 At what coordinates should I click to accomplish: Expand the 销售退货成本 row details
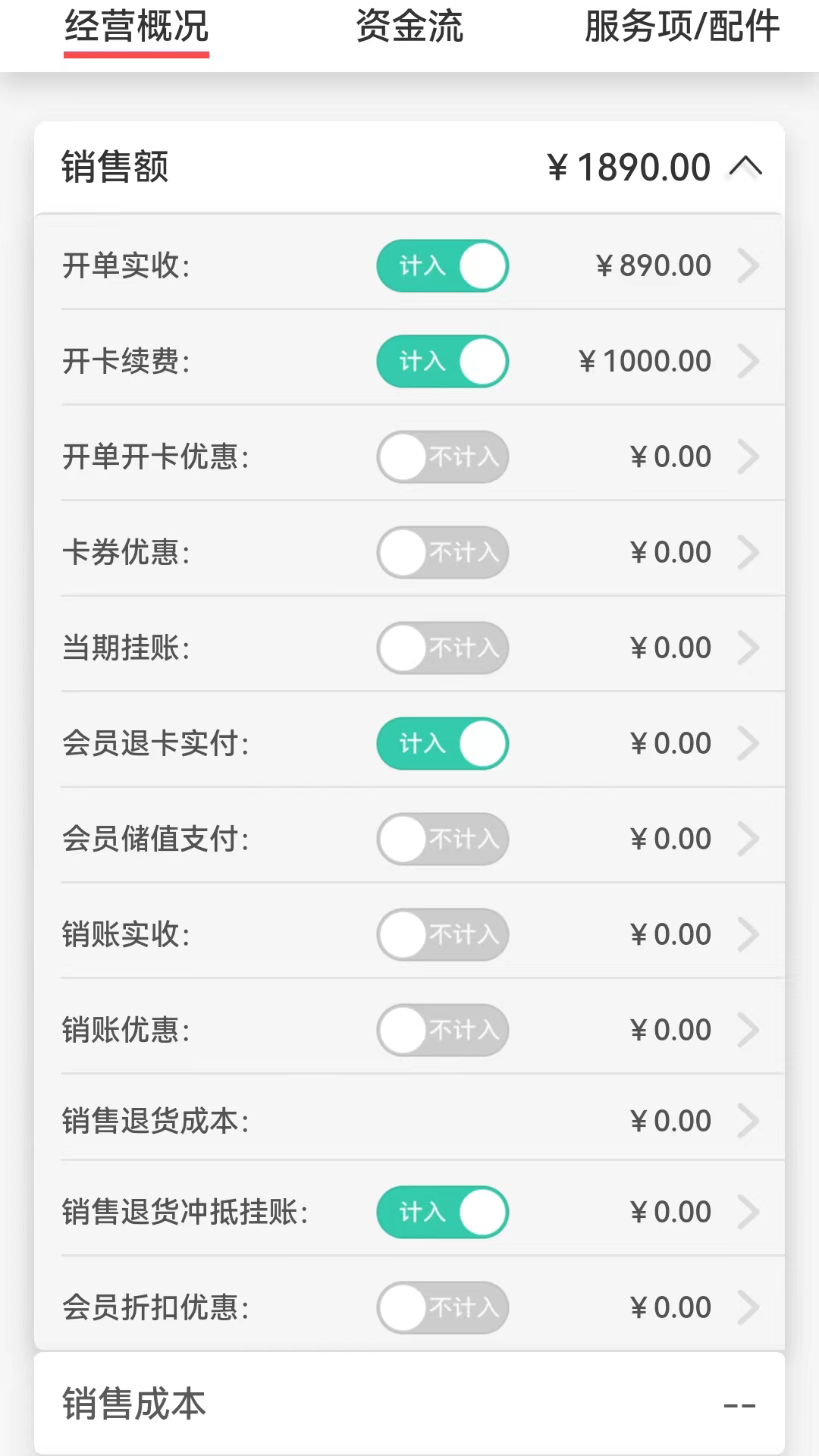(749, 1120)
